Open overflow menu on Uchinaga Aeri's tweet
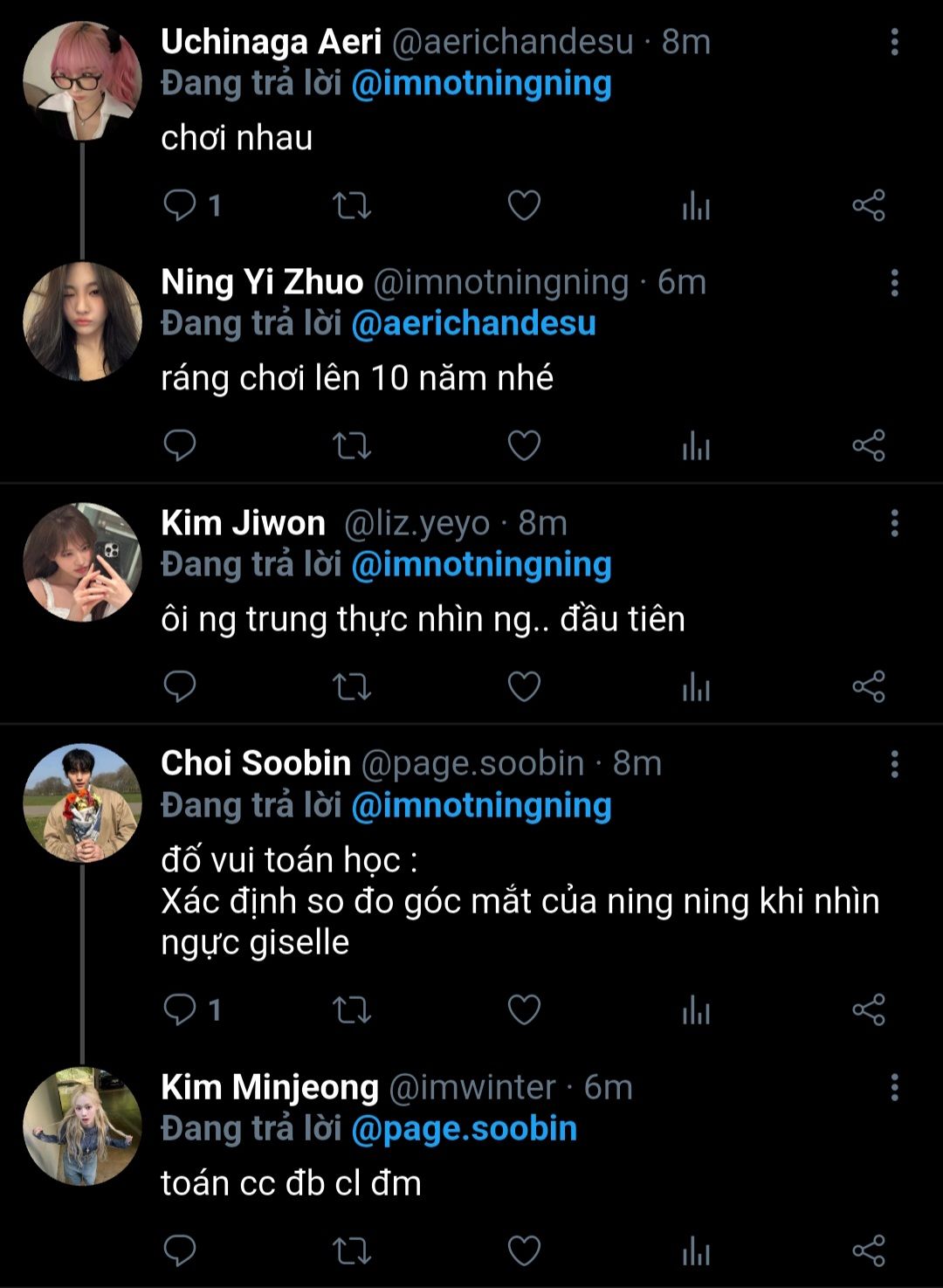 pos(894,42)
